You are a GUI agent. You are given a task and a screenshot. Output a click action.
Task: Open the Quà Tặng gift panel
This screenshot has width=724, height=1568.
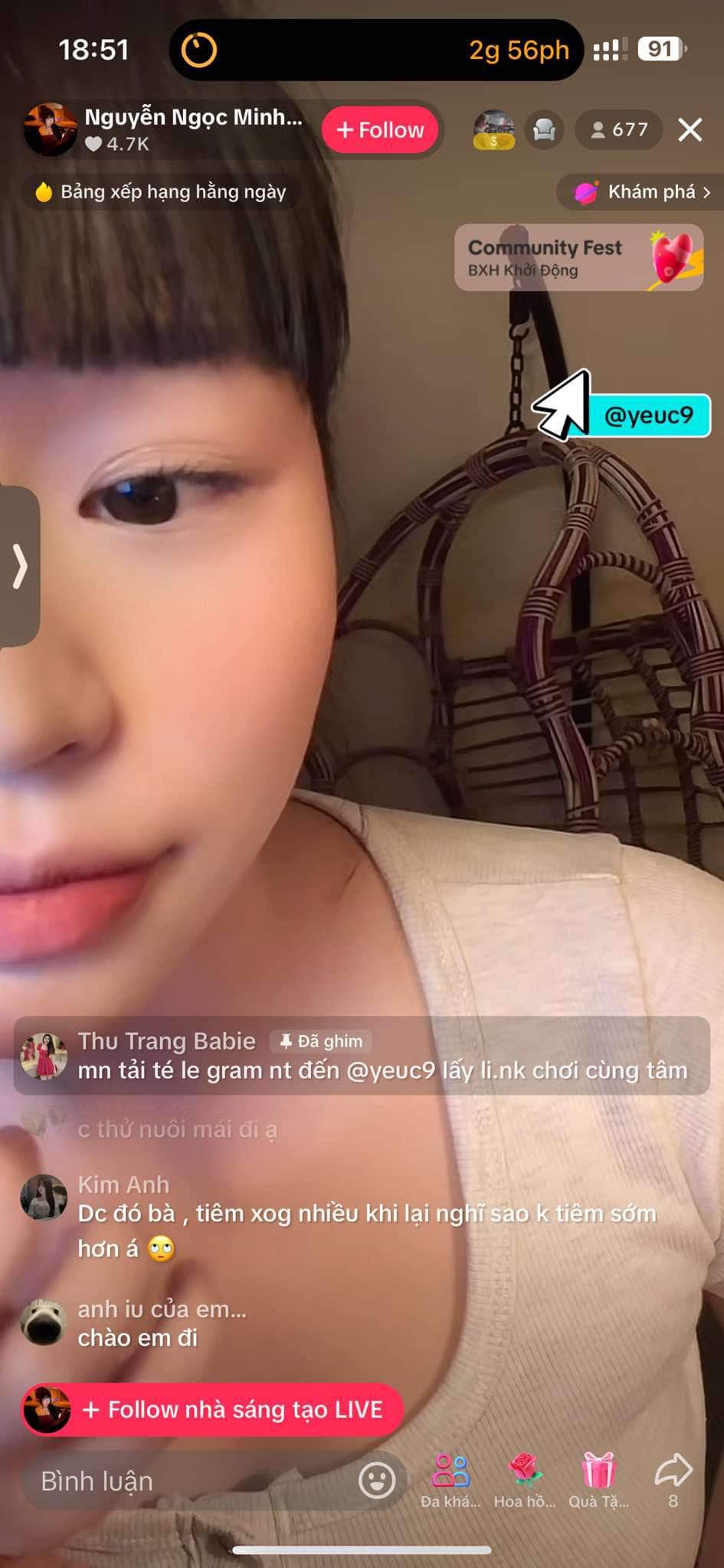click(598, 1479)
